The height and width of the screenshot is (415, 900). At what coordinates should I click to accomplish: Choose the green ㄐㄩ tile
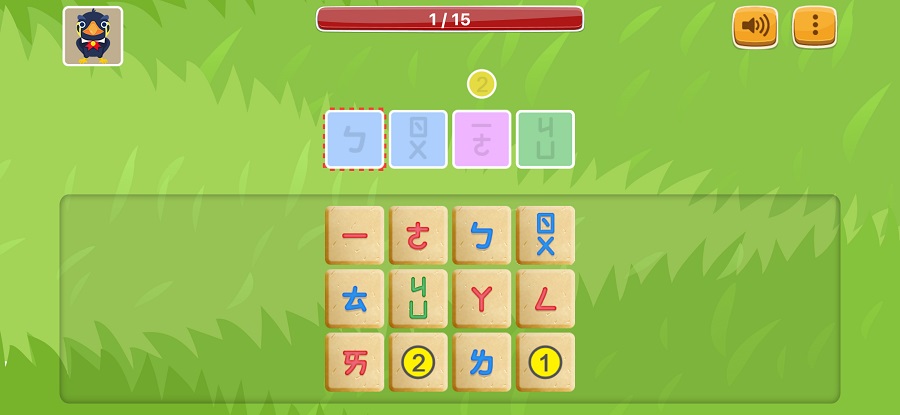pyautogui.click(x=418, y=299)
